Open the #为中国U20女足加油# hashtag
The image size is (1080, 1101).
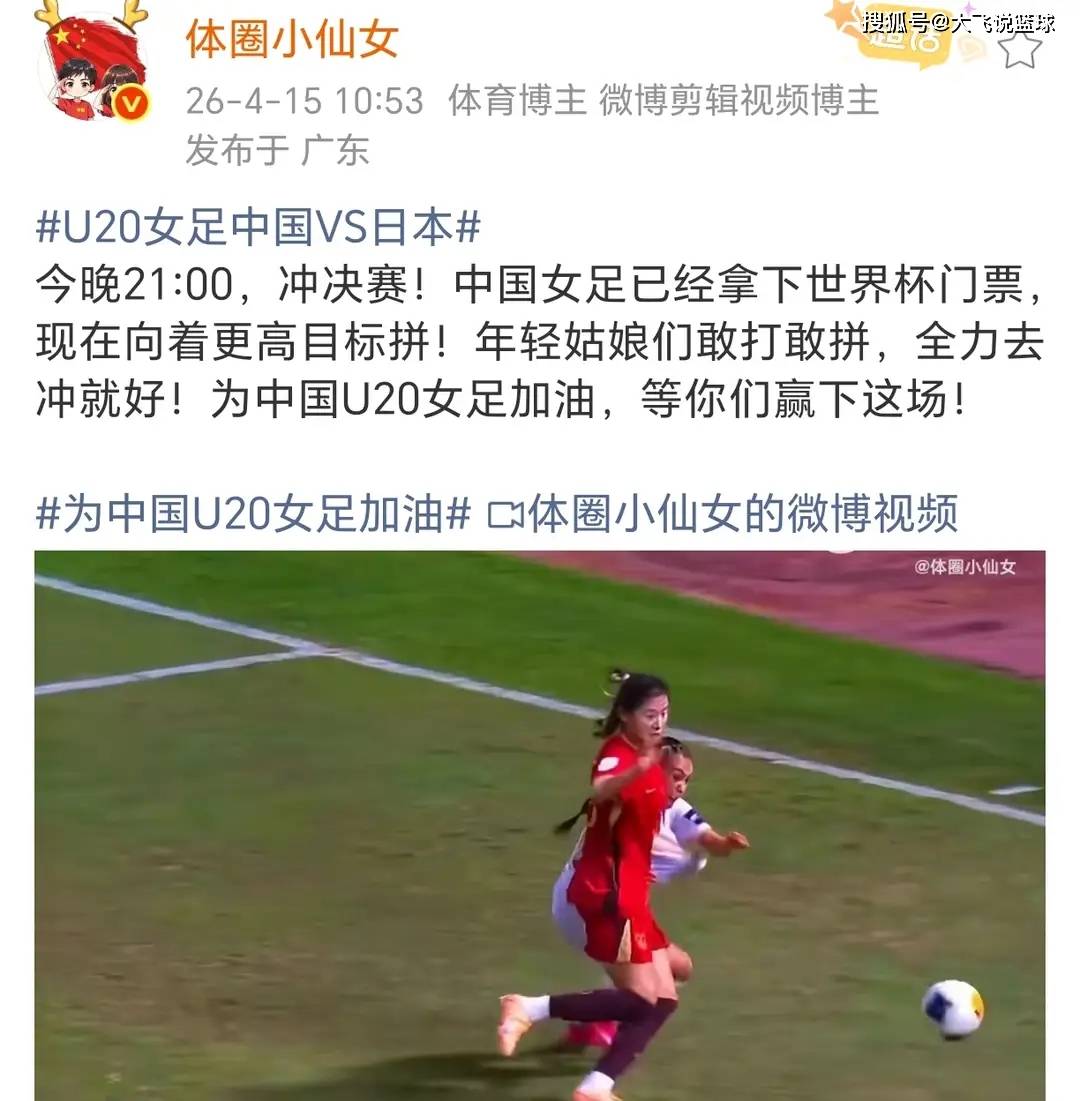click(x=253, y=513)
